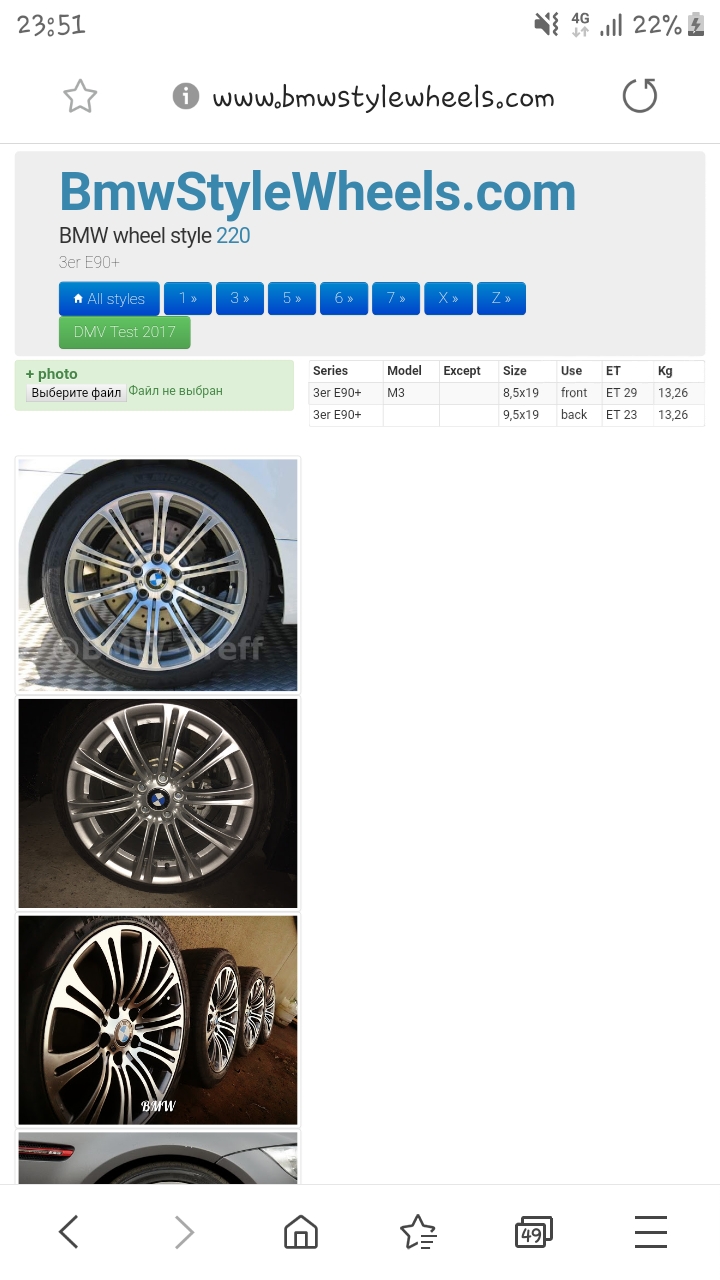
Task: Tap the Выберите файл file chooser
Action: [76, 393]
